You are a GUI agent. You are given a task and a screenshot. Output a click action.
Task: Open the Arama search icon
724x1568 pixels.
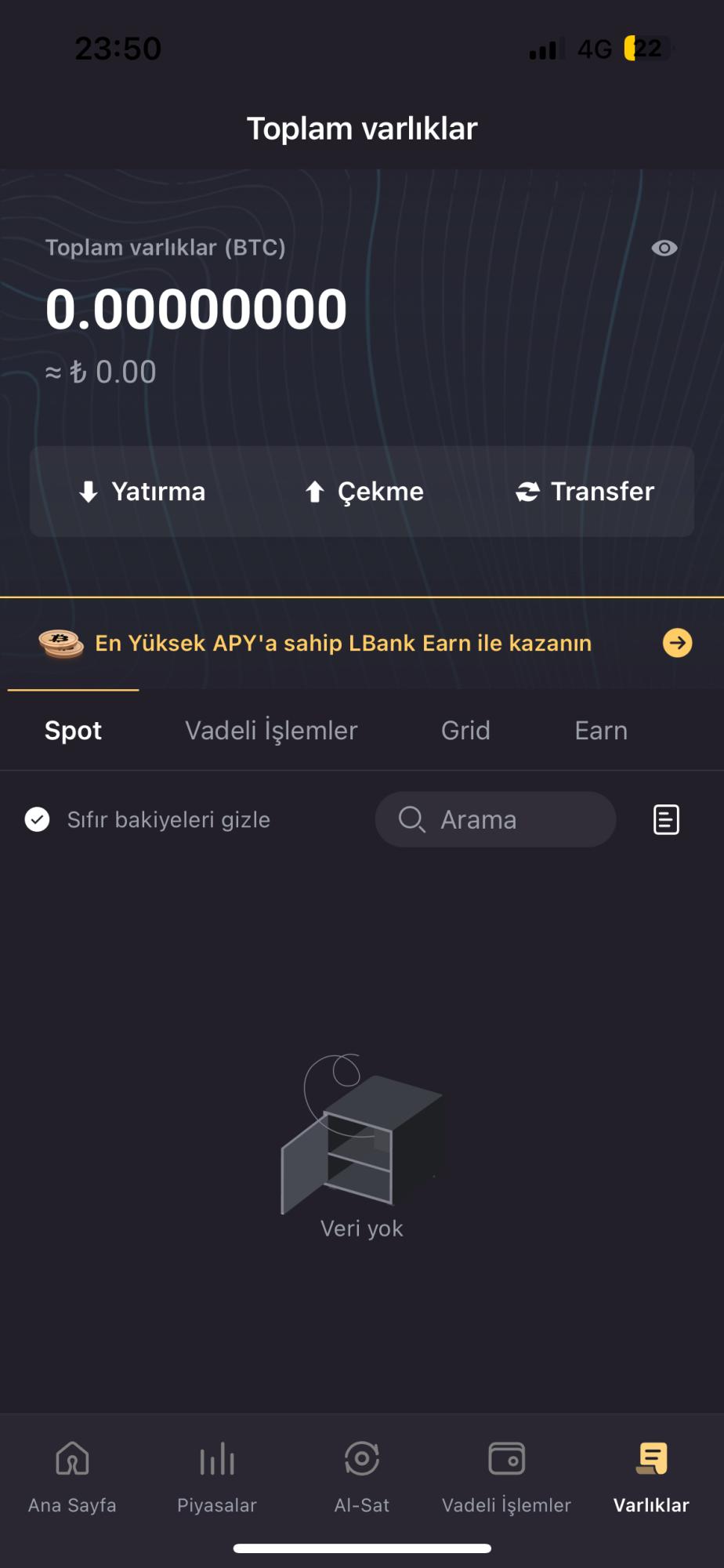[411, 819]
